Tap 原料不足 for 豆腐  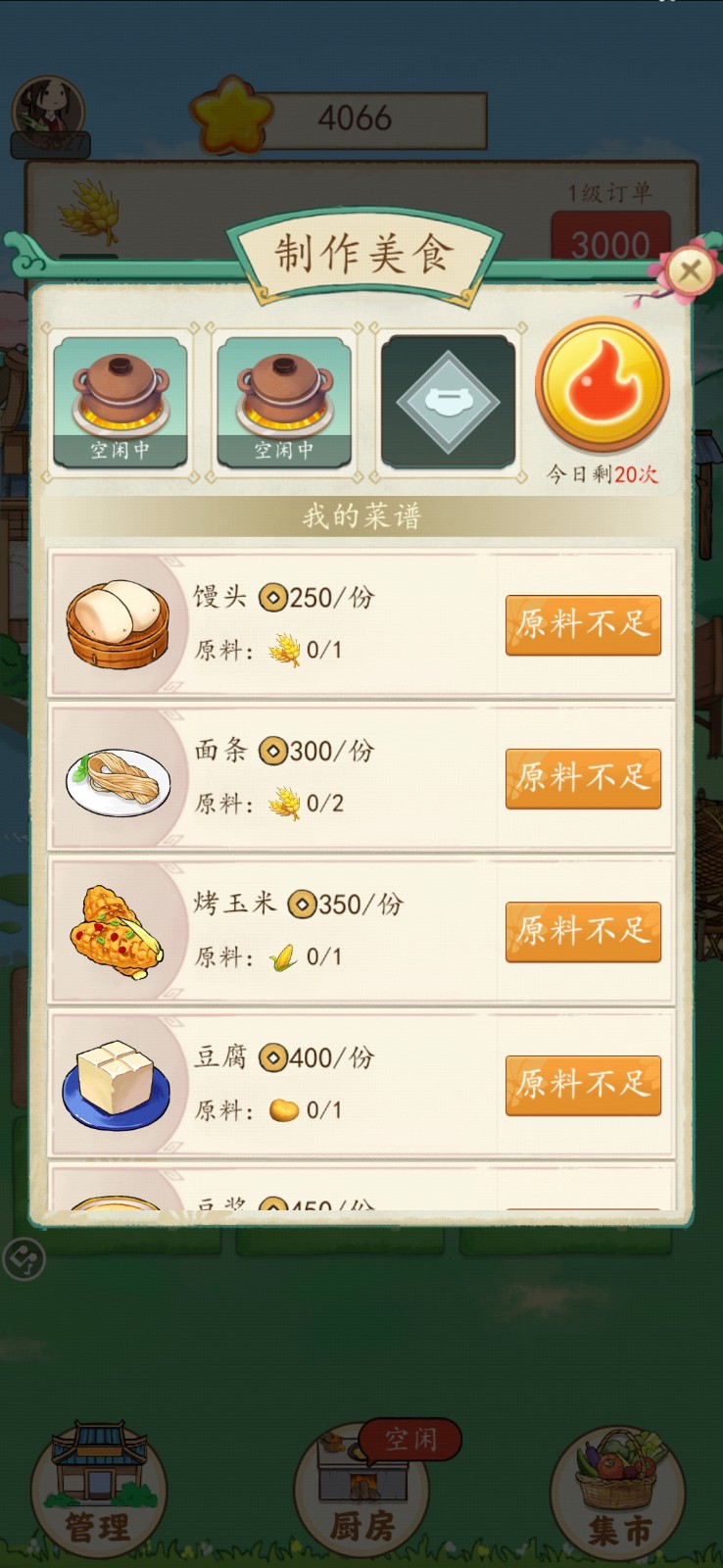(x=583, y=1085)
